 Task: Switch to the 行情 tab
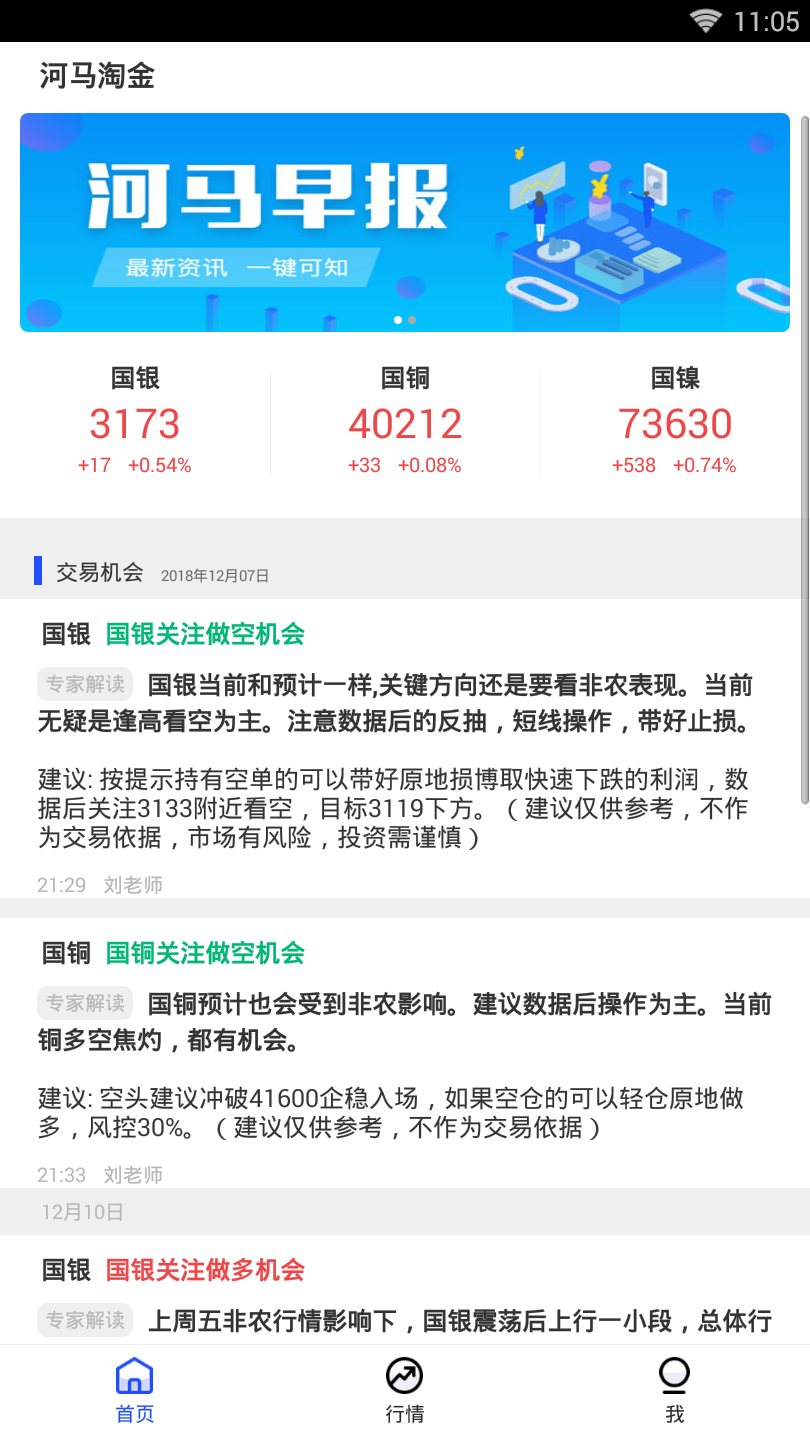point(403,1390)
